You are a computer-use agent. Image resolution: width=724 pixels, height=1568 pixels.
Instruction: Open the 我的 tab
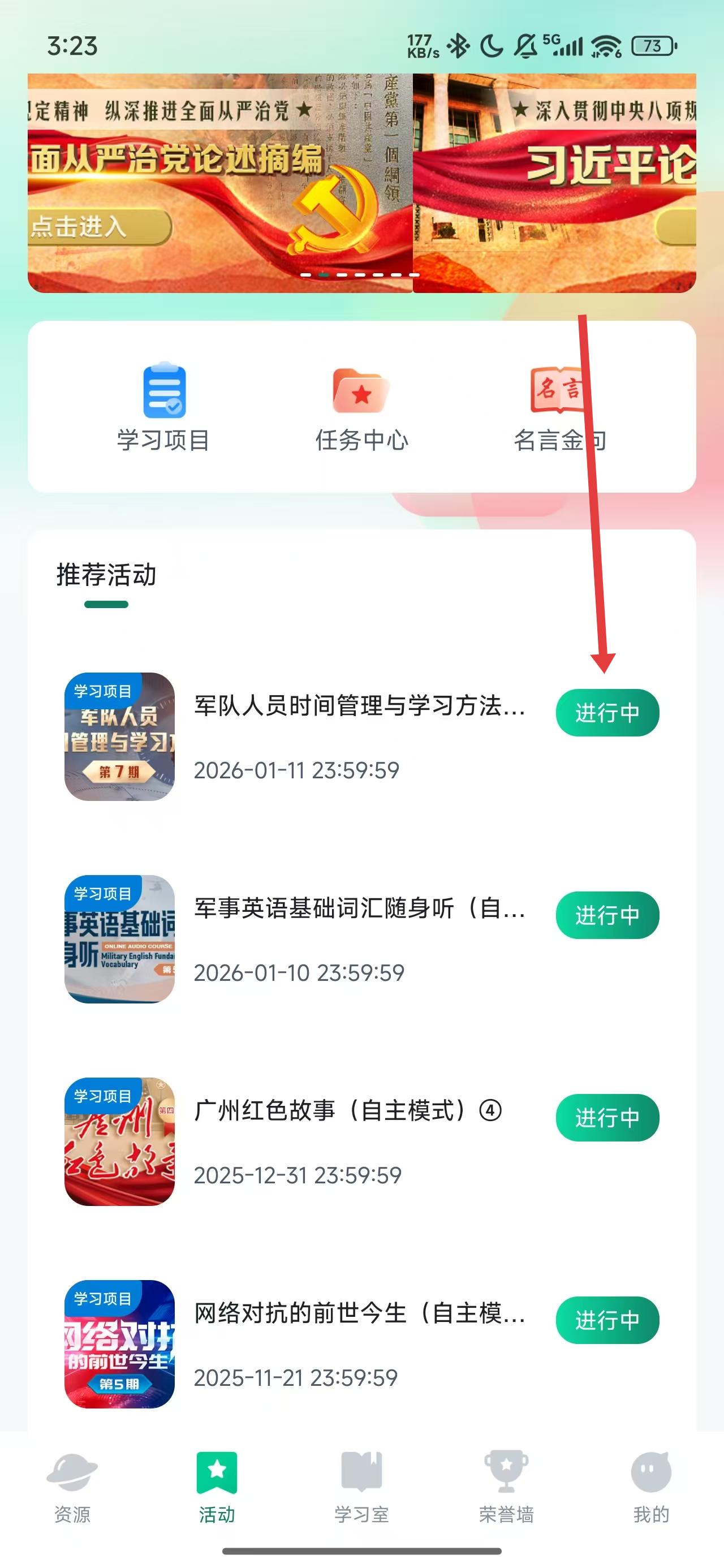(651, 1487)
